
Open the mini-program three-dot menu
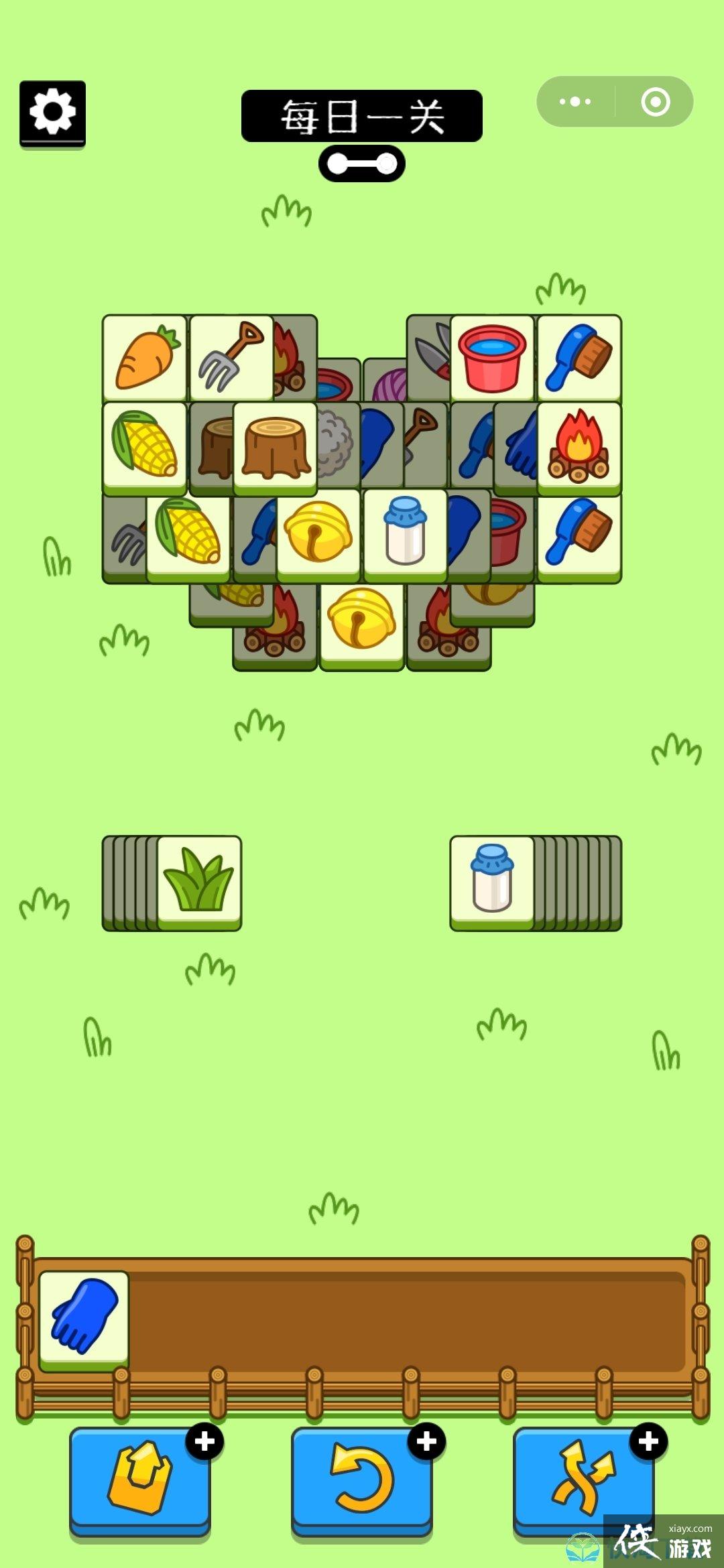coord(575,102)
